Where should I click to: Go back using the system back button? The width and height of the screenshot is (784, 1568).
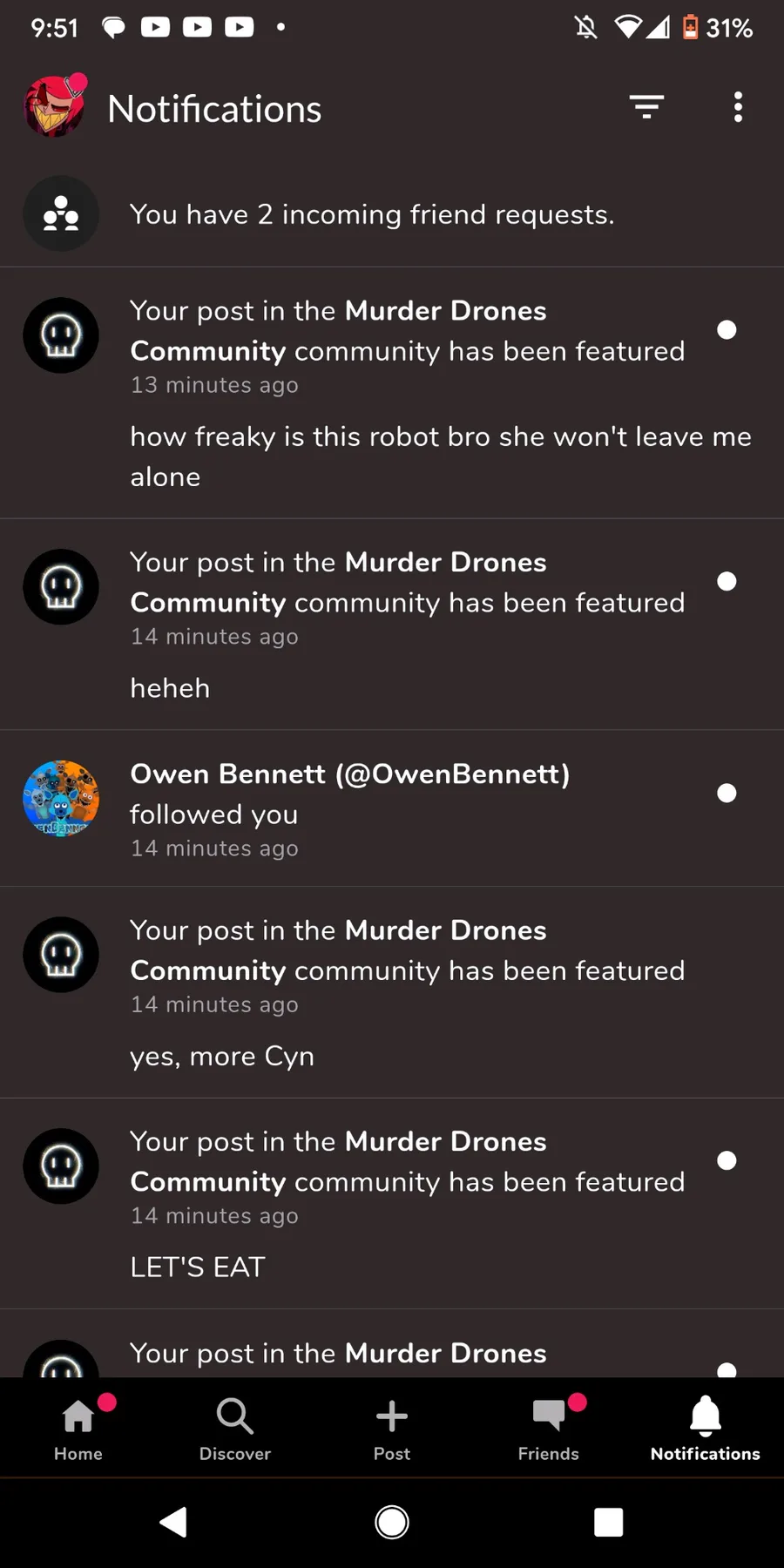(173, 1522)
